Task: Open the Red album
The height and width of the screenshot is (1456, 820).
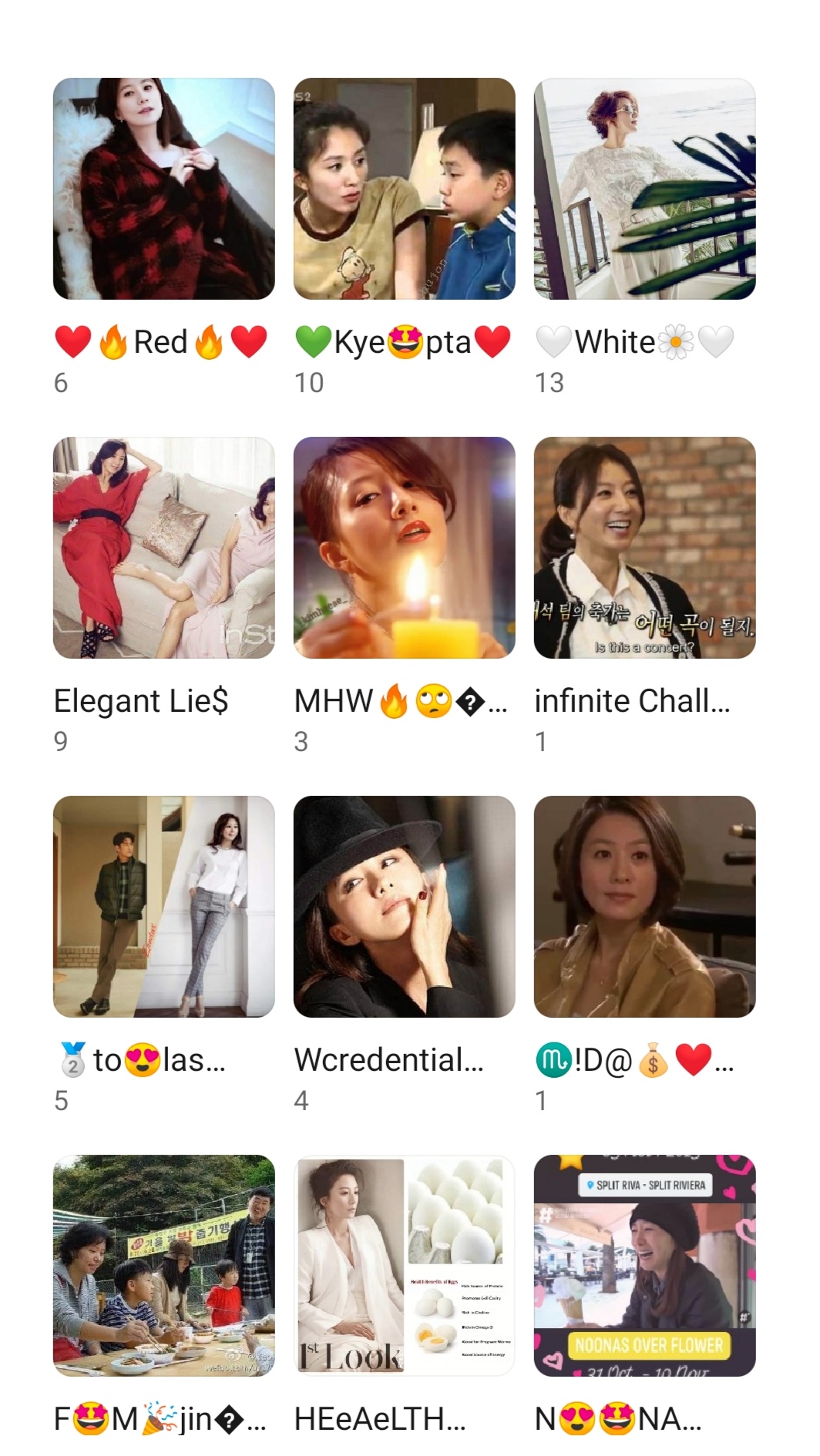Action: pos(163,189)
